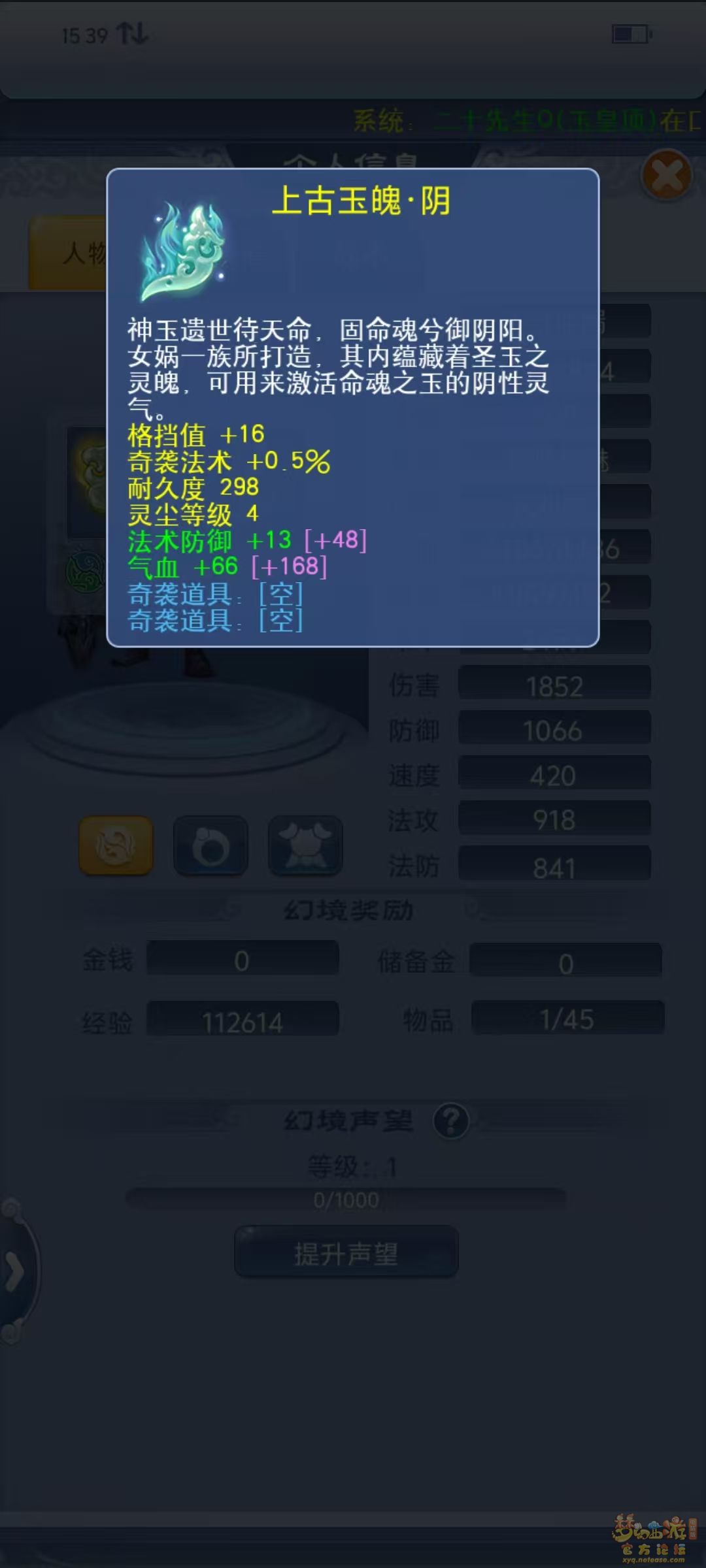Viewport: 706px width, 1568px height.
Task: Open the 幻境声望 question mark help
Action: pyautogui.click(x=451, y=1122)
